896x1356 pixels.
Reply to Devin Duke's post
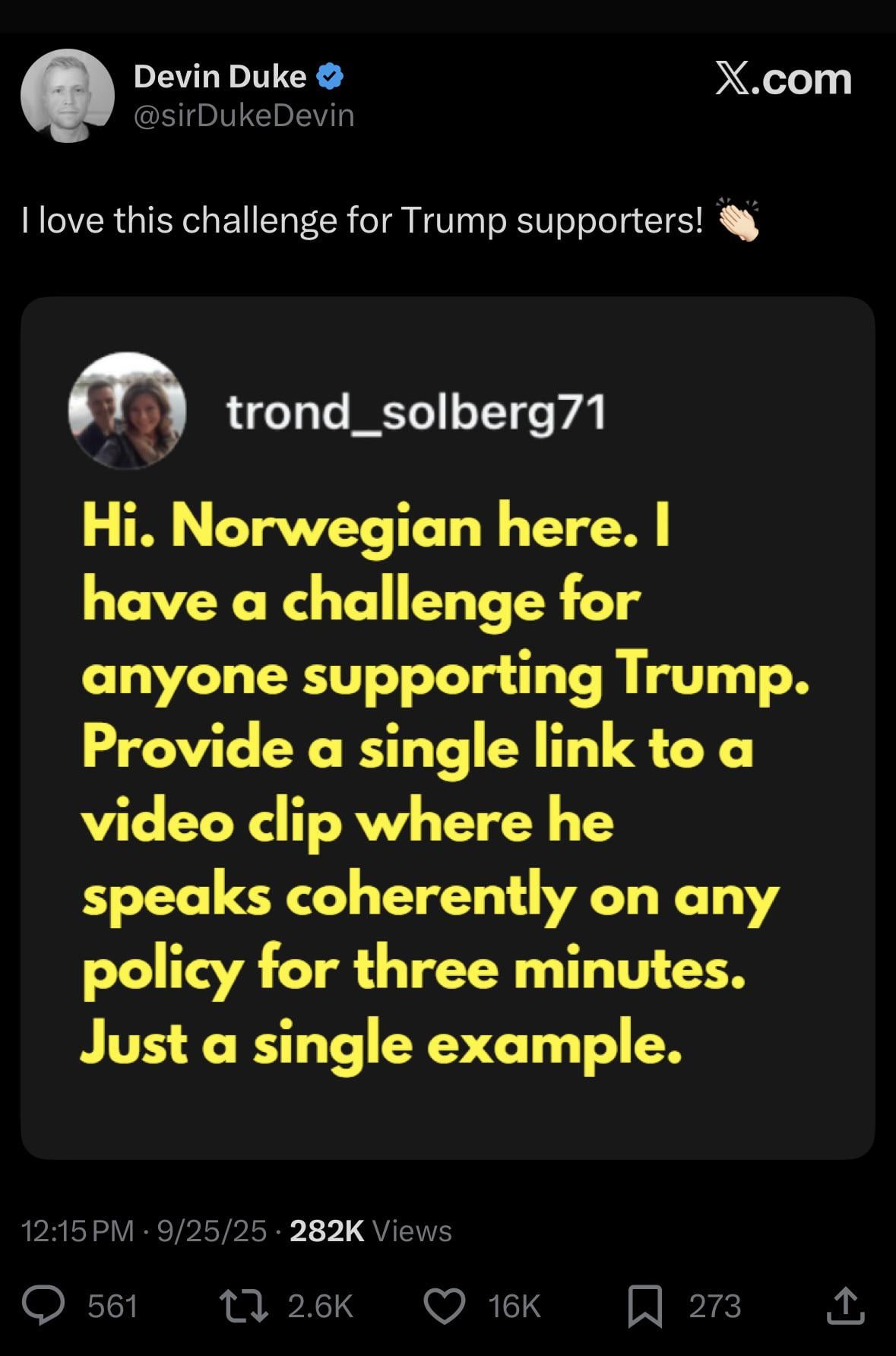[43, 1307]
